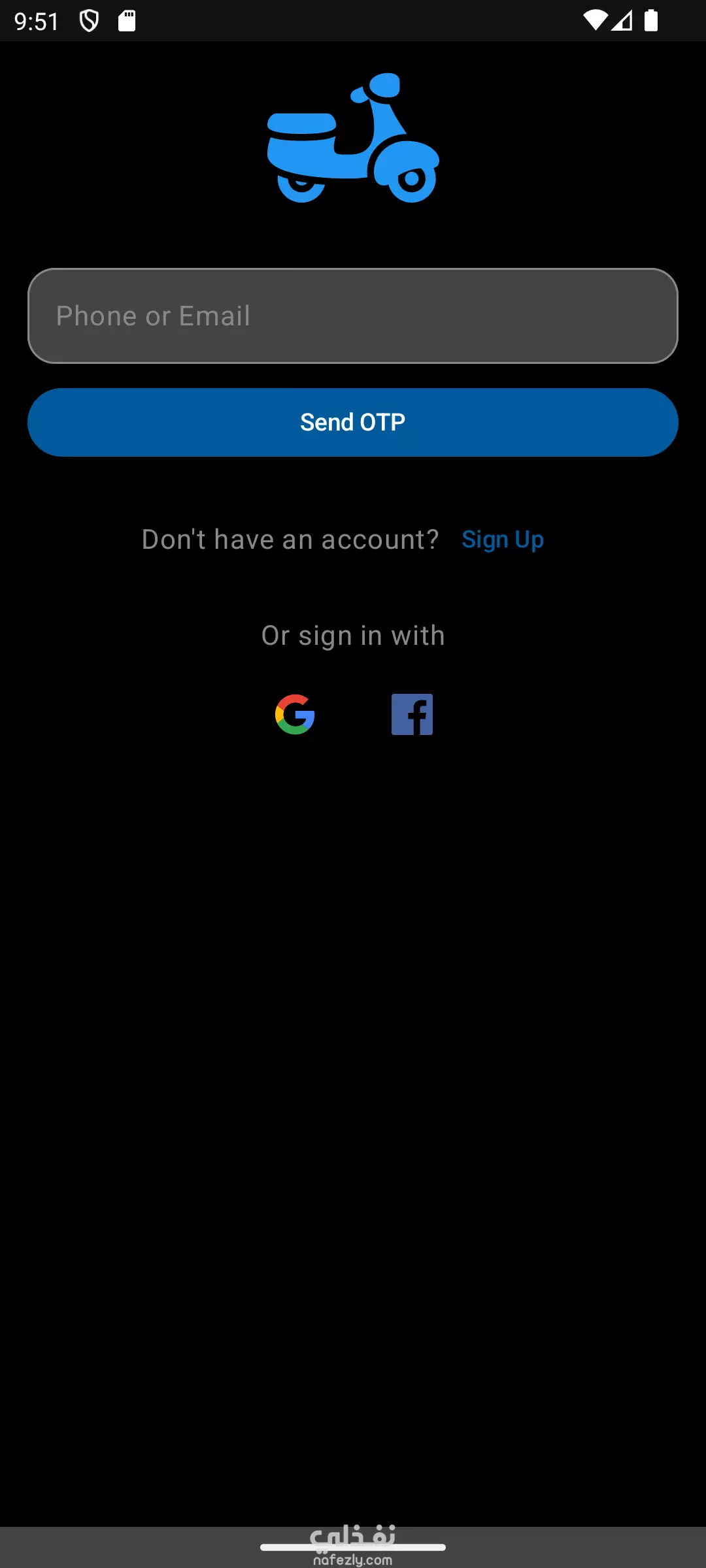Focus the Phone or Email field
Screen dimensions: 706x1568
coord(353,316)
